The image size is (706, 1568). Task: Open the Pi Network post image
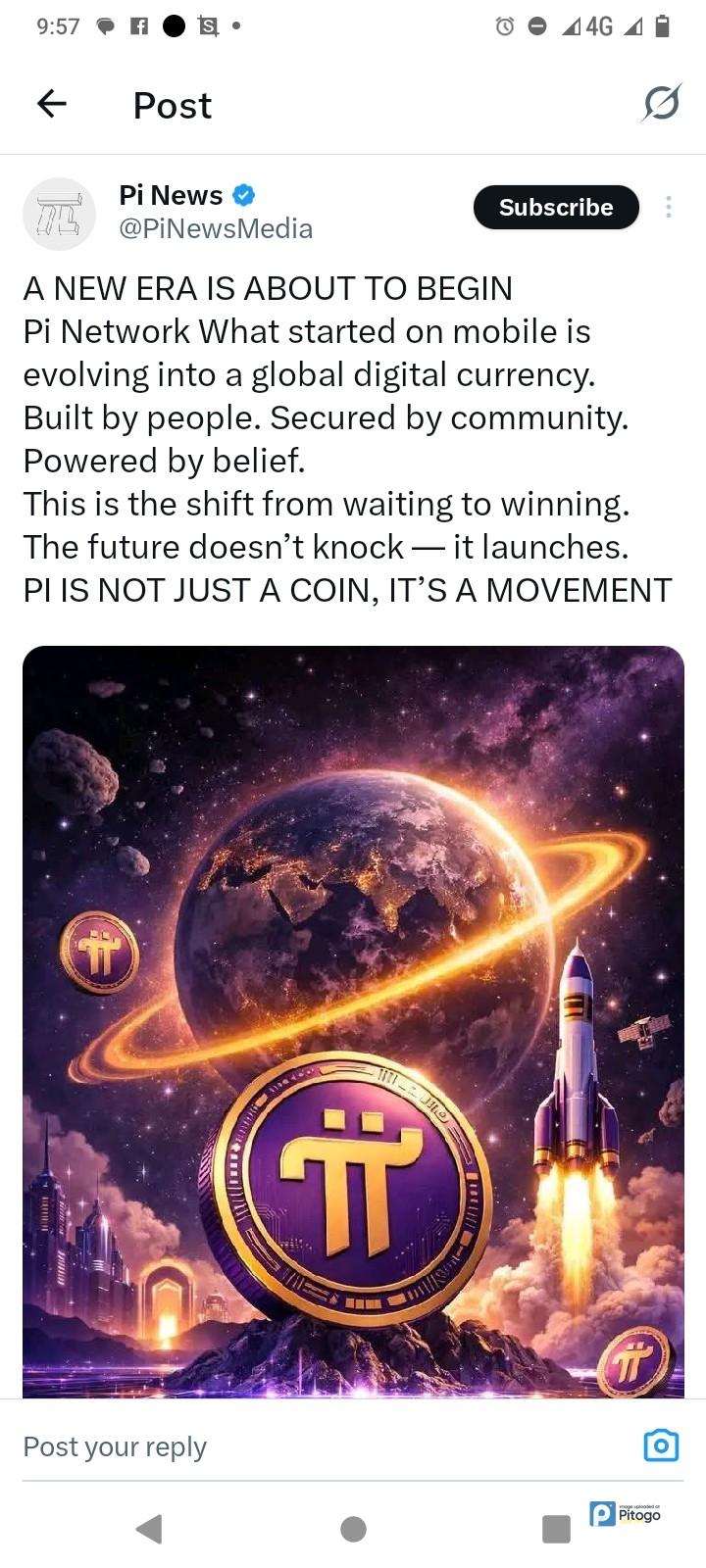353,1019
